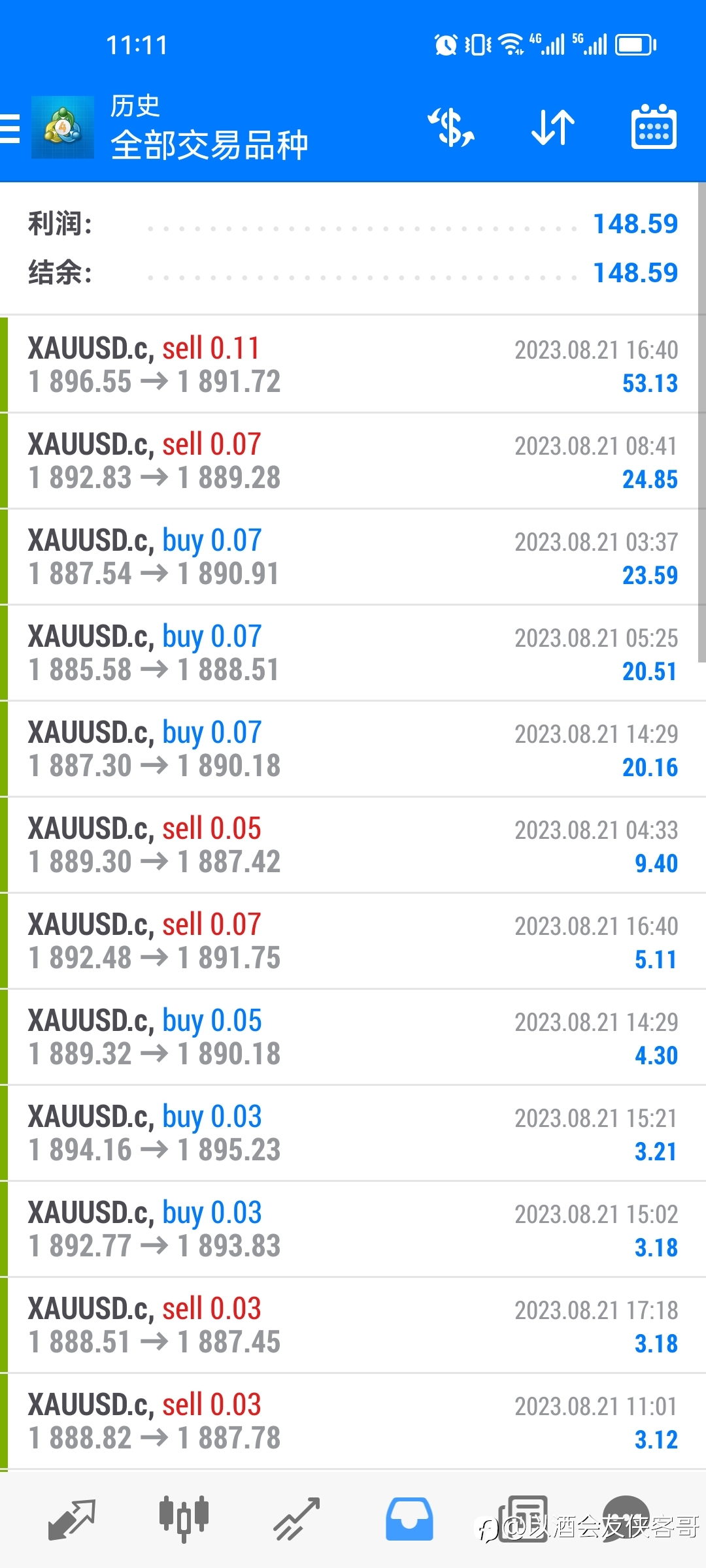
Task: Open the sell 0.11 trade with profit 53.13
Action: click(353, 365)
